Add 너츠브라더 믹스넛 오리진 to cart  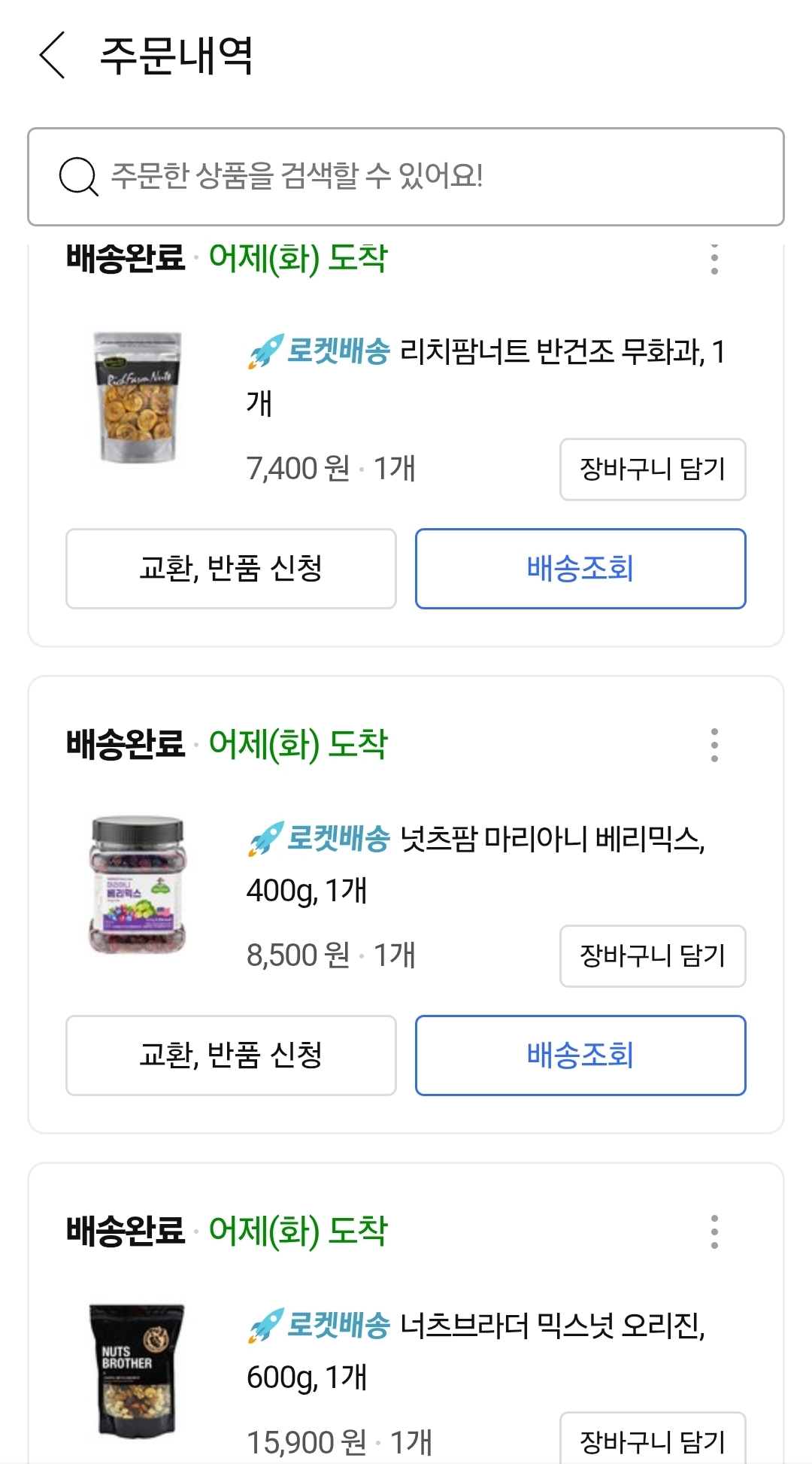[x=652, y=1440]
